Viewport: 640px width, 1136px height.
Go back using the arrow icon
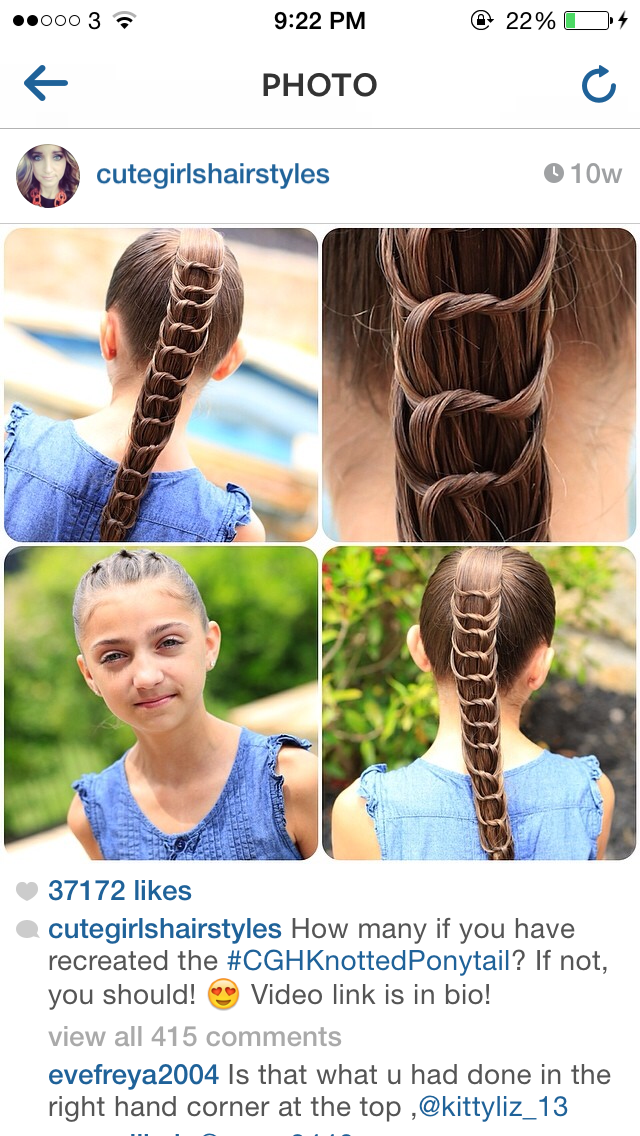pyautogui.click(x=46, y=84)
